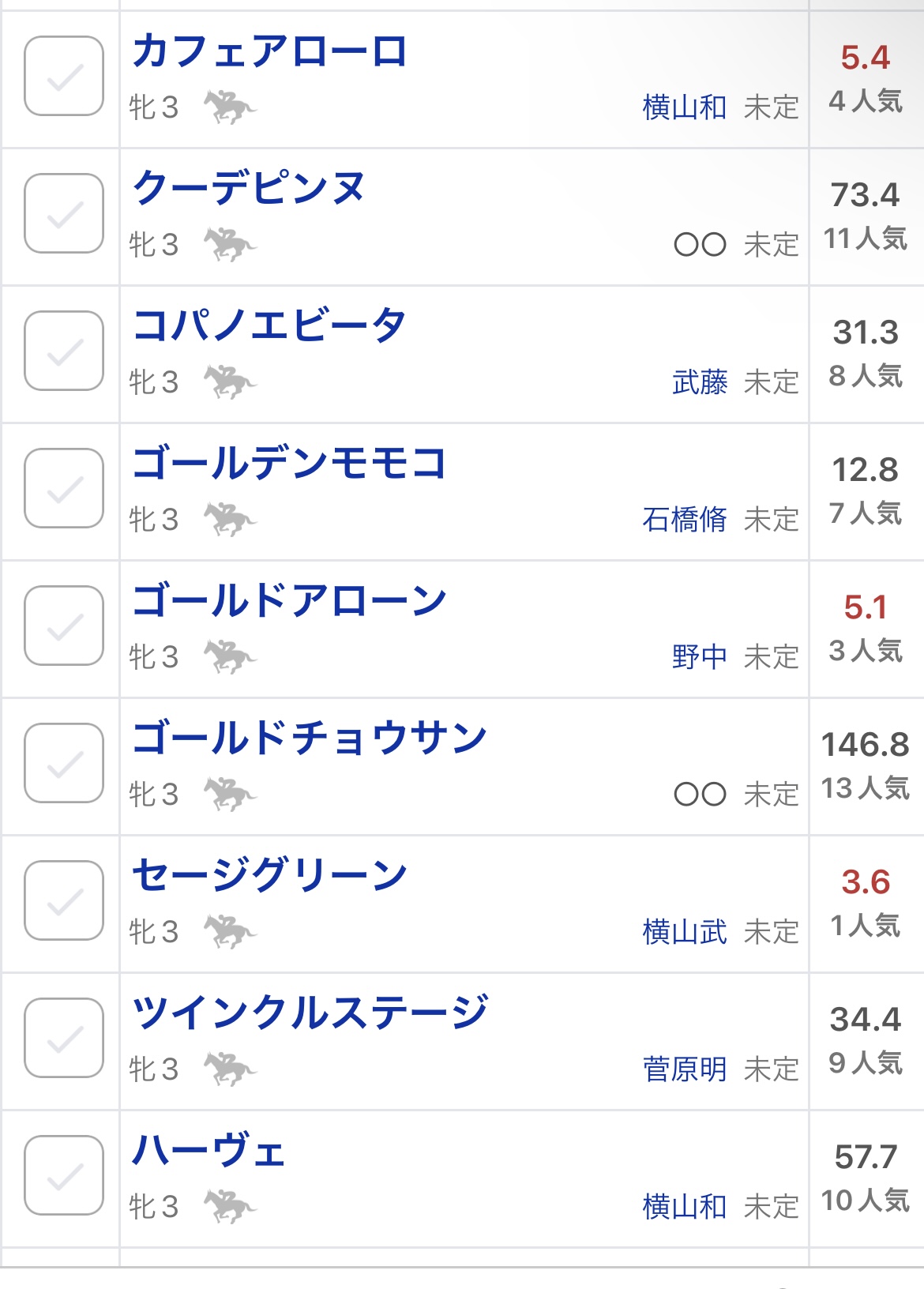Viewport: 924px width, 1289px height.
Task: Select the checkbox beside クーデピンヌ
Action: click(64, 214)
